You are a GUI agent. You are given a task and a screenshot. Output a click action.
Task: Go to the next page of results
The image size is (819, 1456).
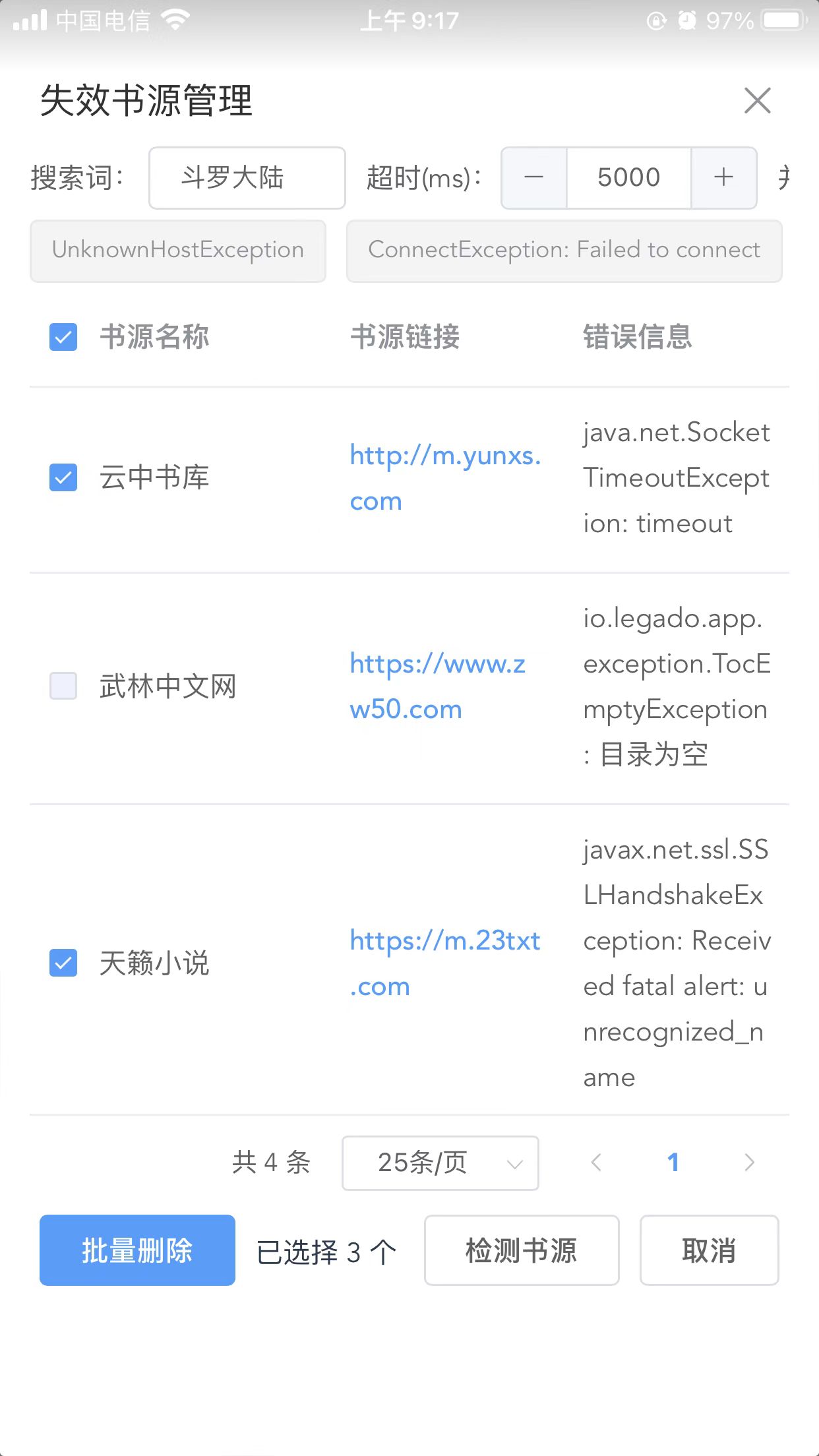click(x=748, y=1163)
